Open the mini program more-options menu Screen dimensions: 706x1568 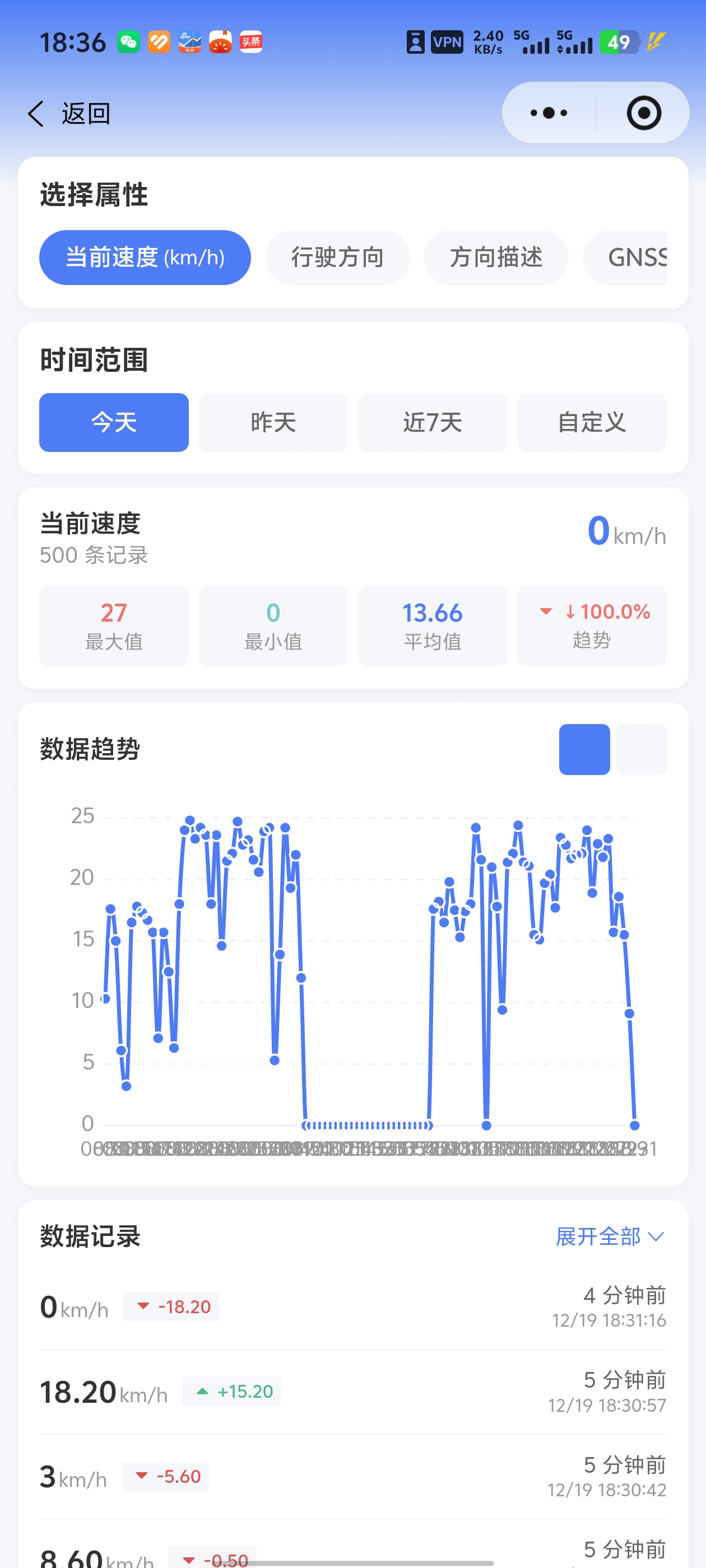[x=548, y=113]
